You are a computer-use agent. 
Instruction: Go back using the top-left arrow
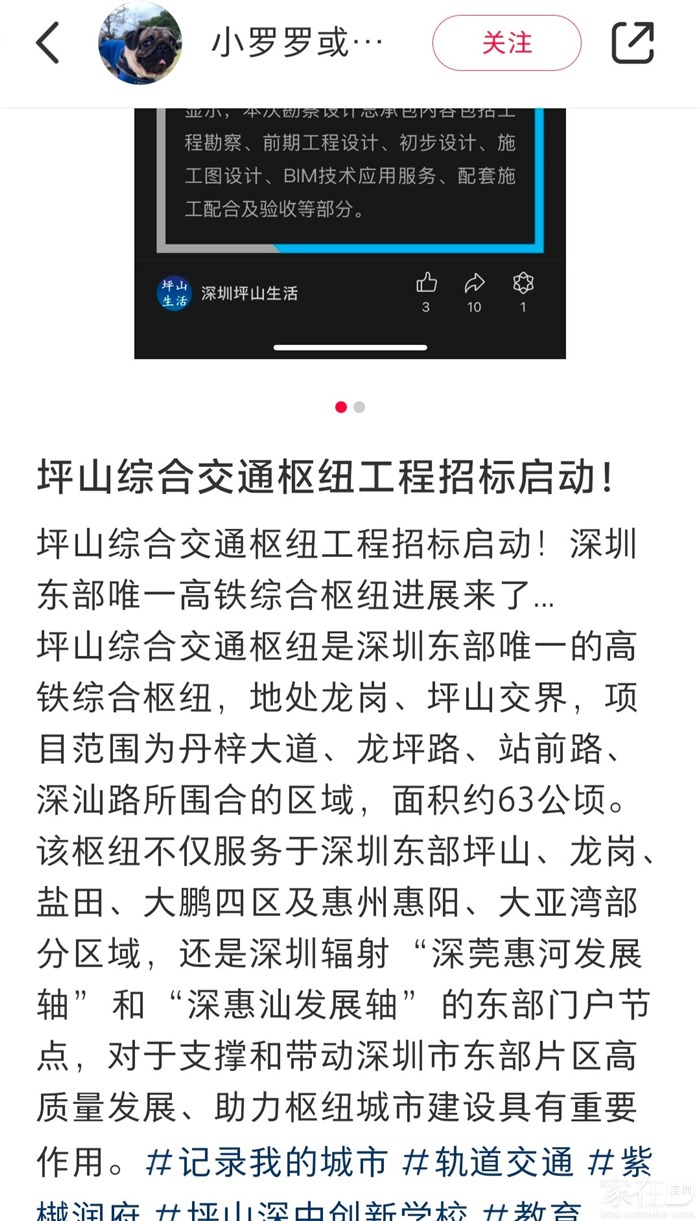tap(47, 43)
